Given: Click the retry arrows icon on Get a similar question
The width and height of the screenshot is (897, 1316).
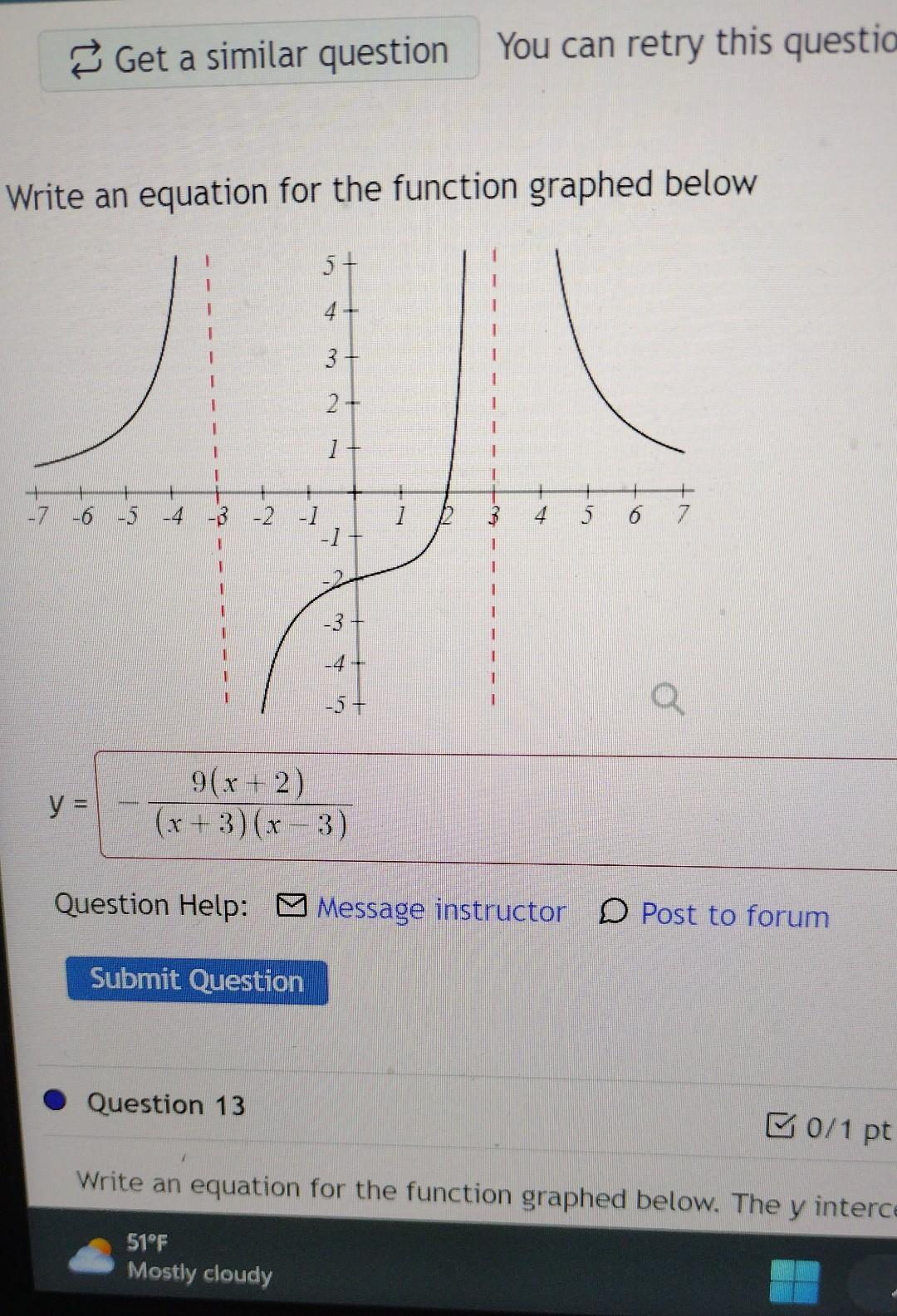Looking at the screenshot, I should coord(86,55).
